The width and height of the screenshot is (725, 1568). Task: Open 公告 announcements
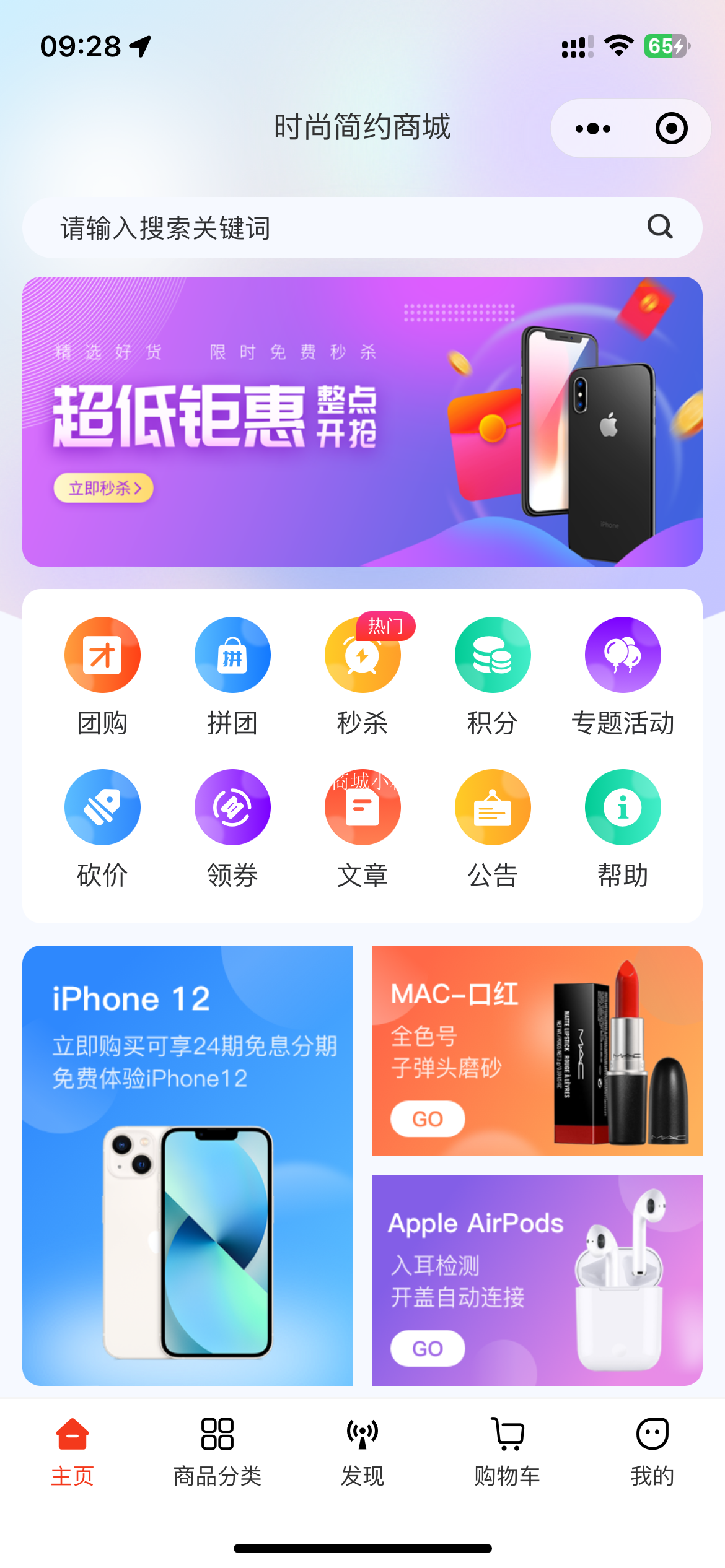pyautogui.click(x=493, y=827)
